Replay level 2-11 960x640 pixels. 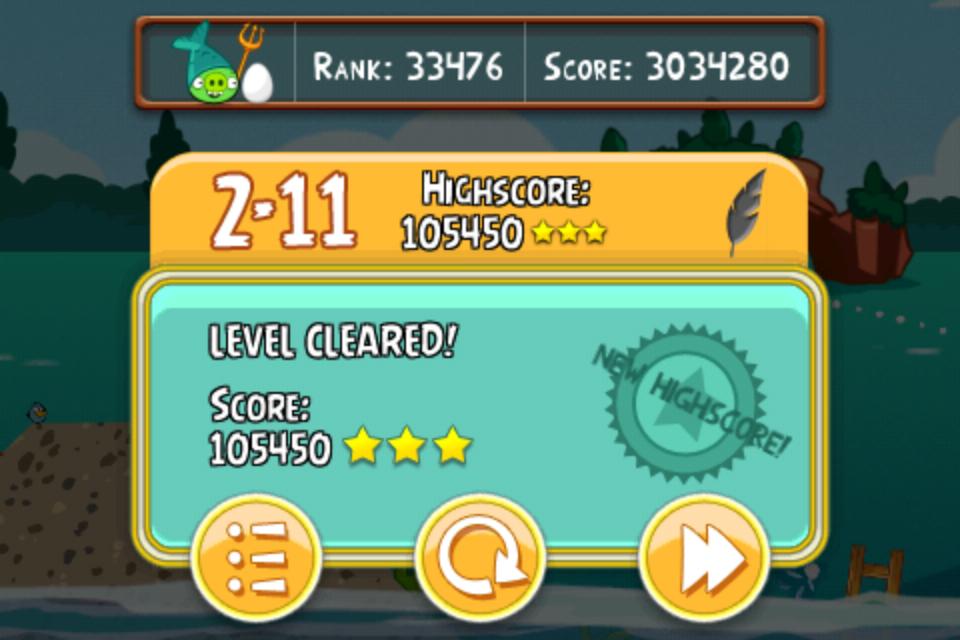480,558
